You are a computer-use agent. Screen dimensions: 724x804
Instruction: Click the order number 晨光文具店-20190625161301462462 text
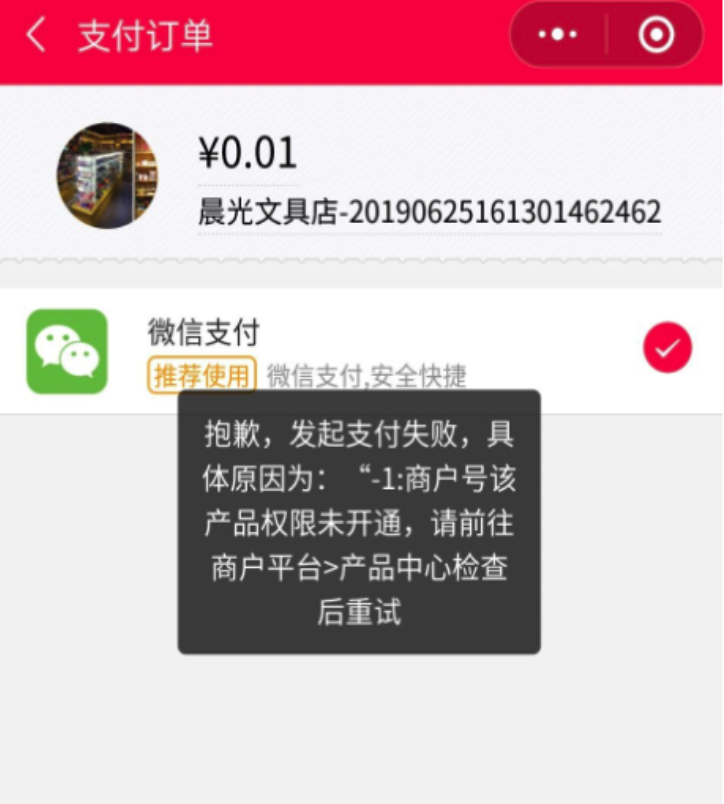(x=430, y=210)
